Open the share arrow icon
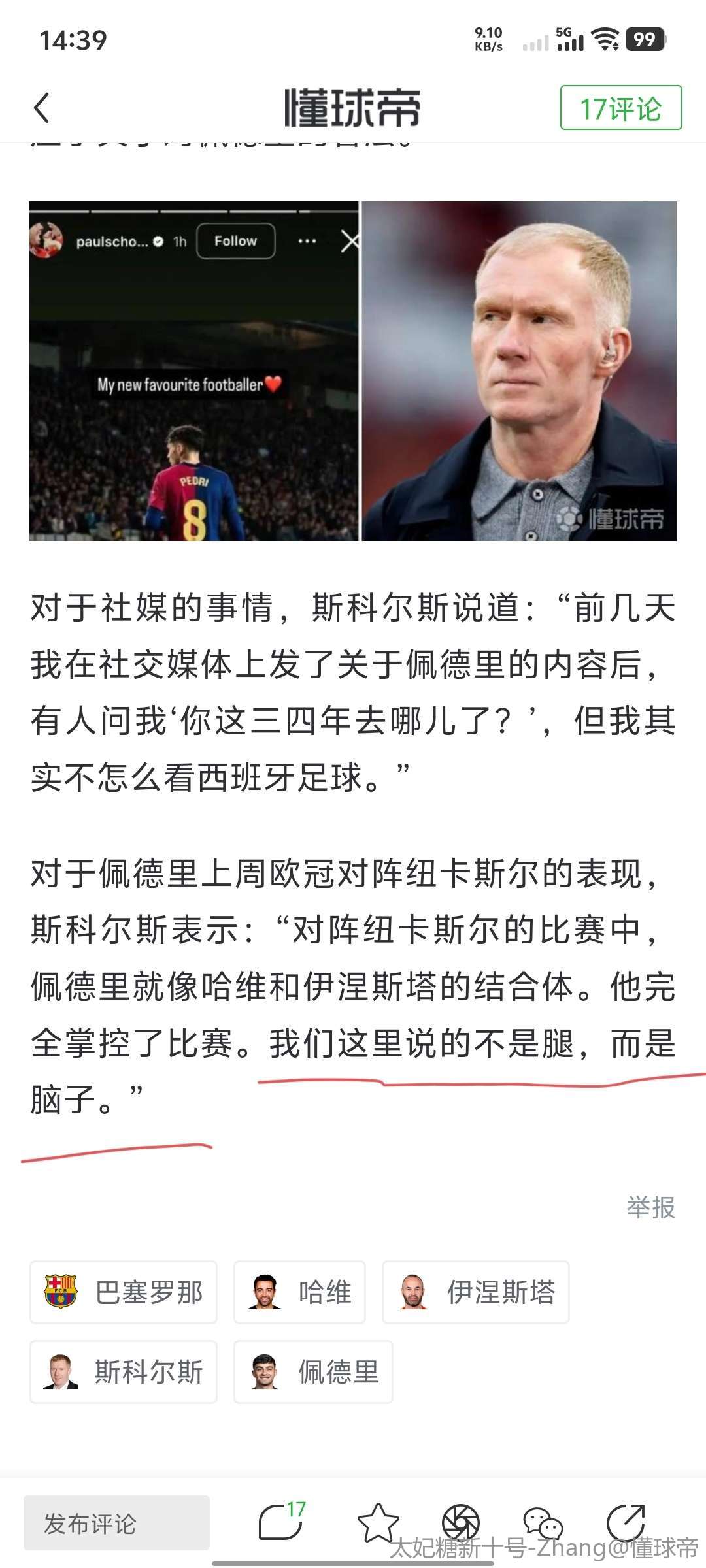The image size is (706, 1568). (x=625, y=1522)
